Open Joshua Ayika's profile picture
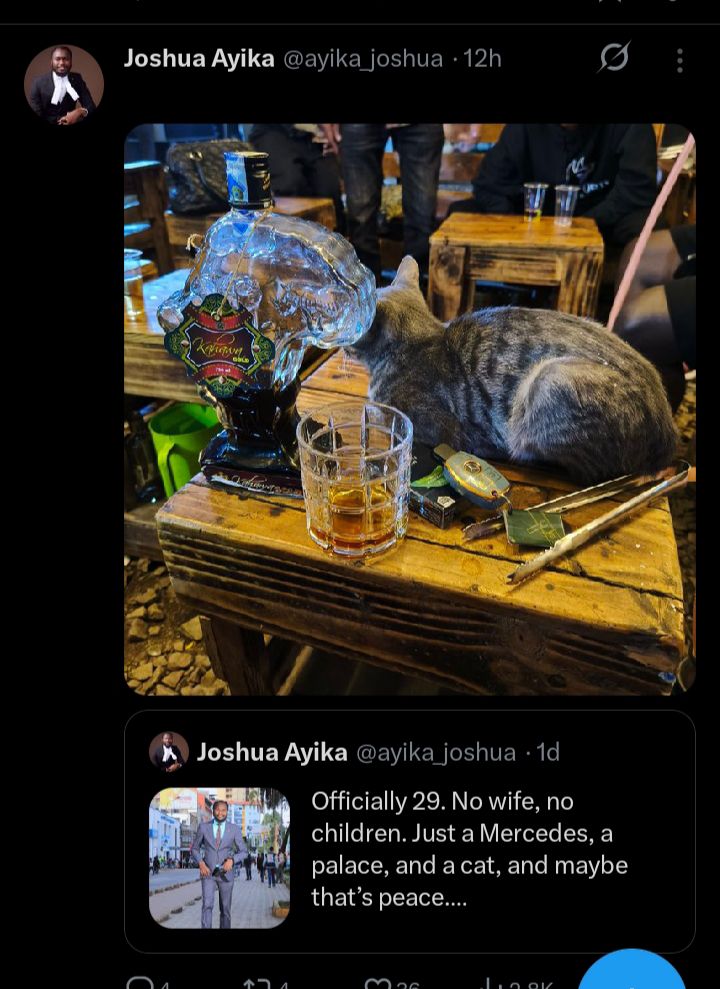The image size is (720, 989). pos(64,85)
